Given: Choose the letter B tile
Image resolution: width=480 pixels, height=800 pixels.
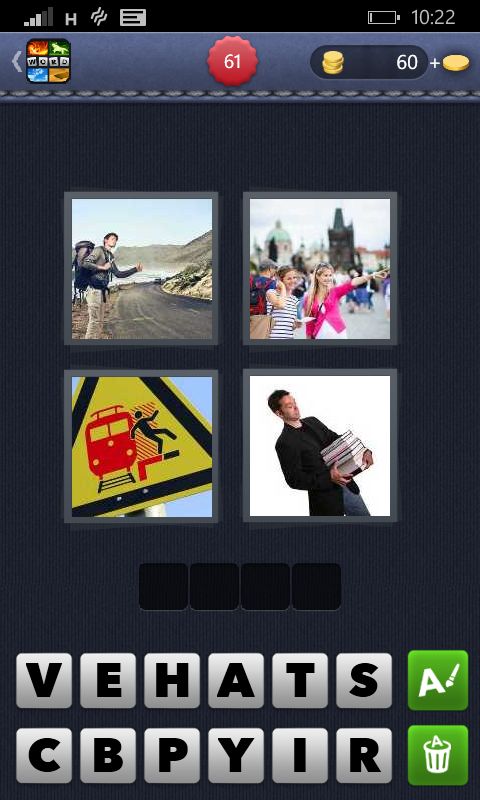Looking at the screenshot, I should [108, 755].
